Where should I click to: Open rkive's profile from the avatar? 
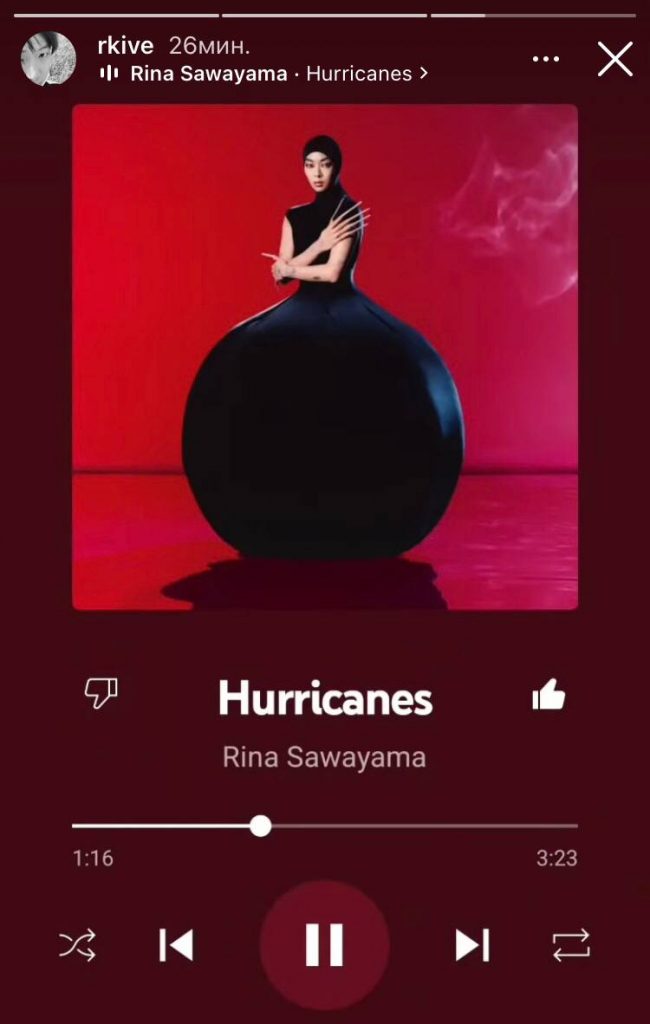[48, 59]
